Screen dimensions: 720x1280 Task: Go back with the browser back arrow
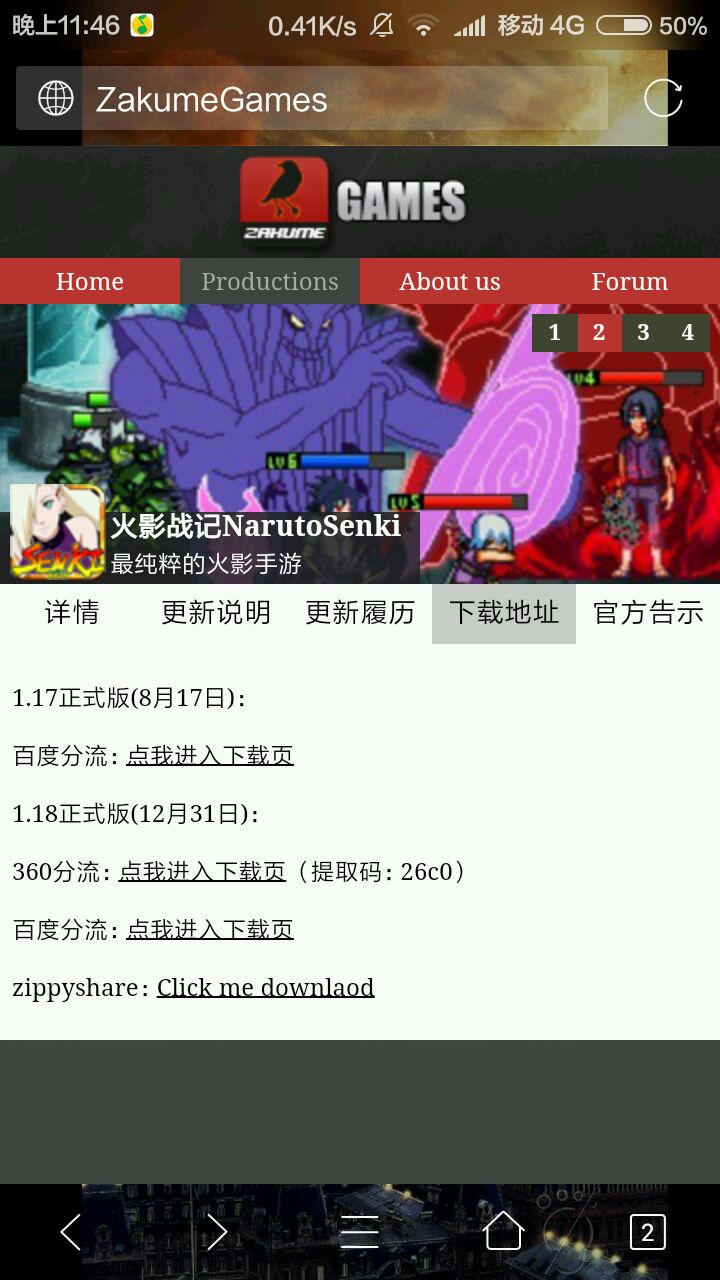pos(71,1232)
